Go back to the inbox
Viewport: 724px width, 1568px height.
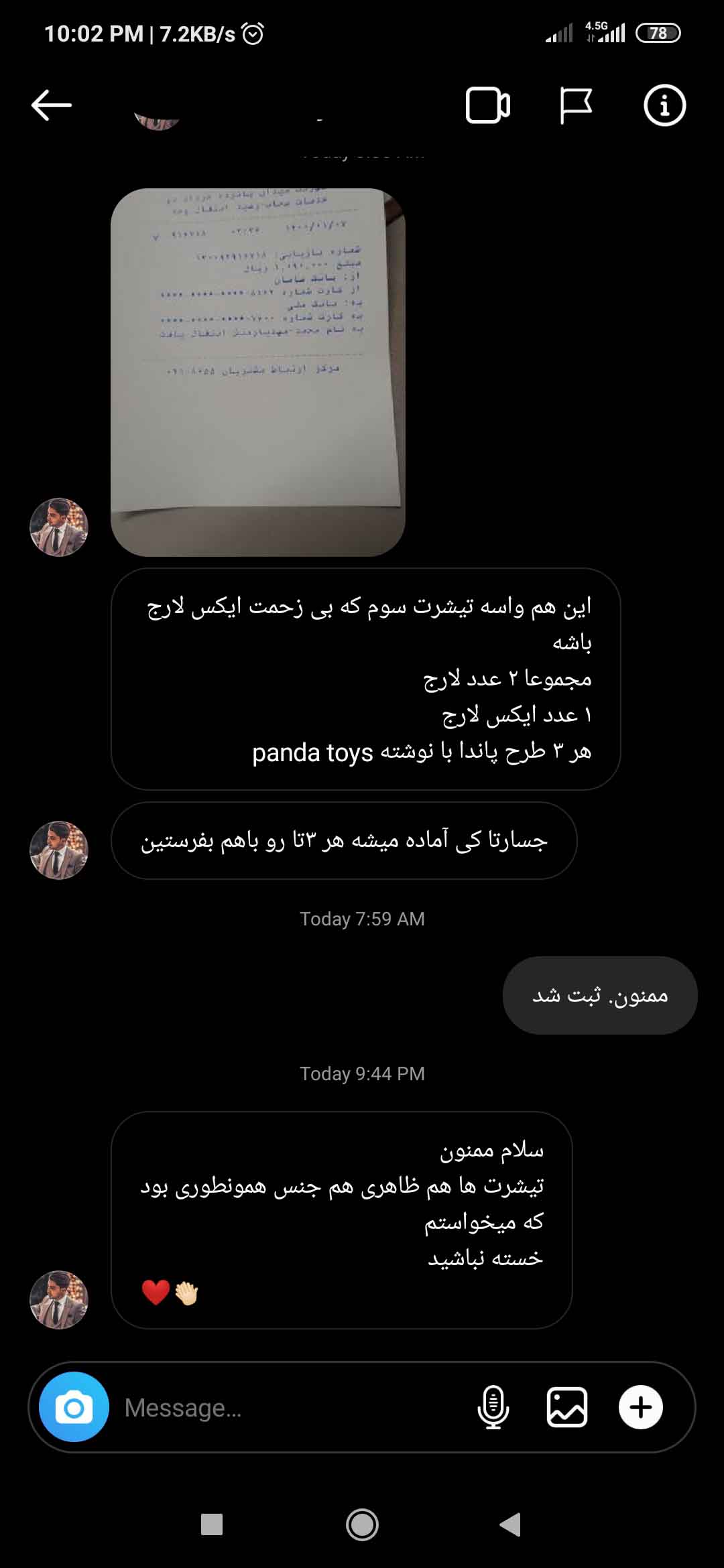click(x=51, y=105)
